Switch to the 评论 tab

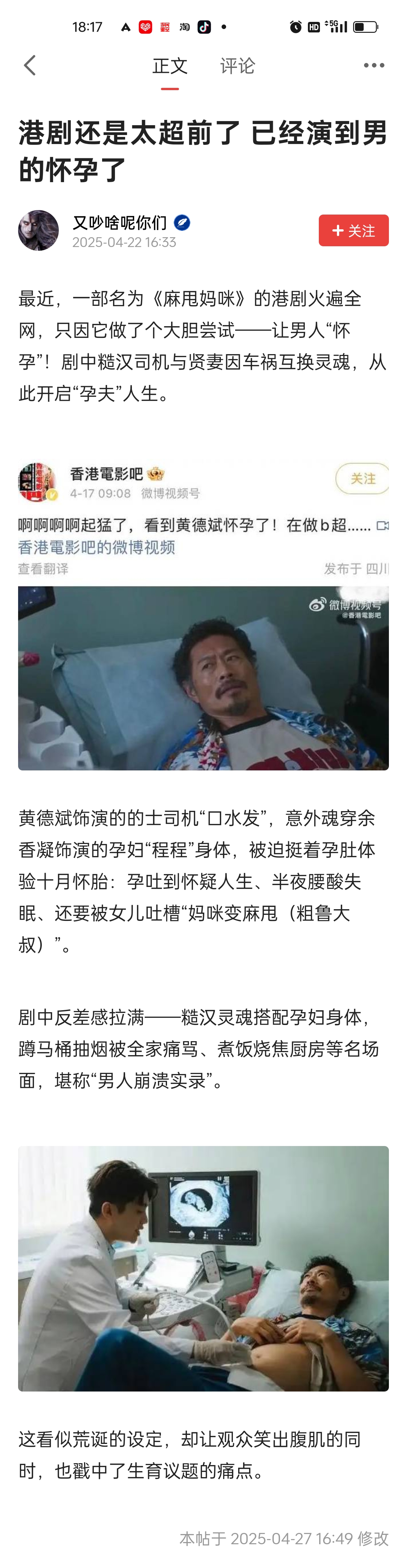coord(237,66)
